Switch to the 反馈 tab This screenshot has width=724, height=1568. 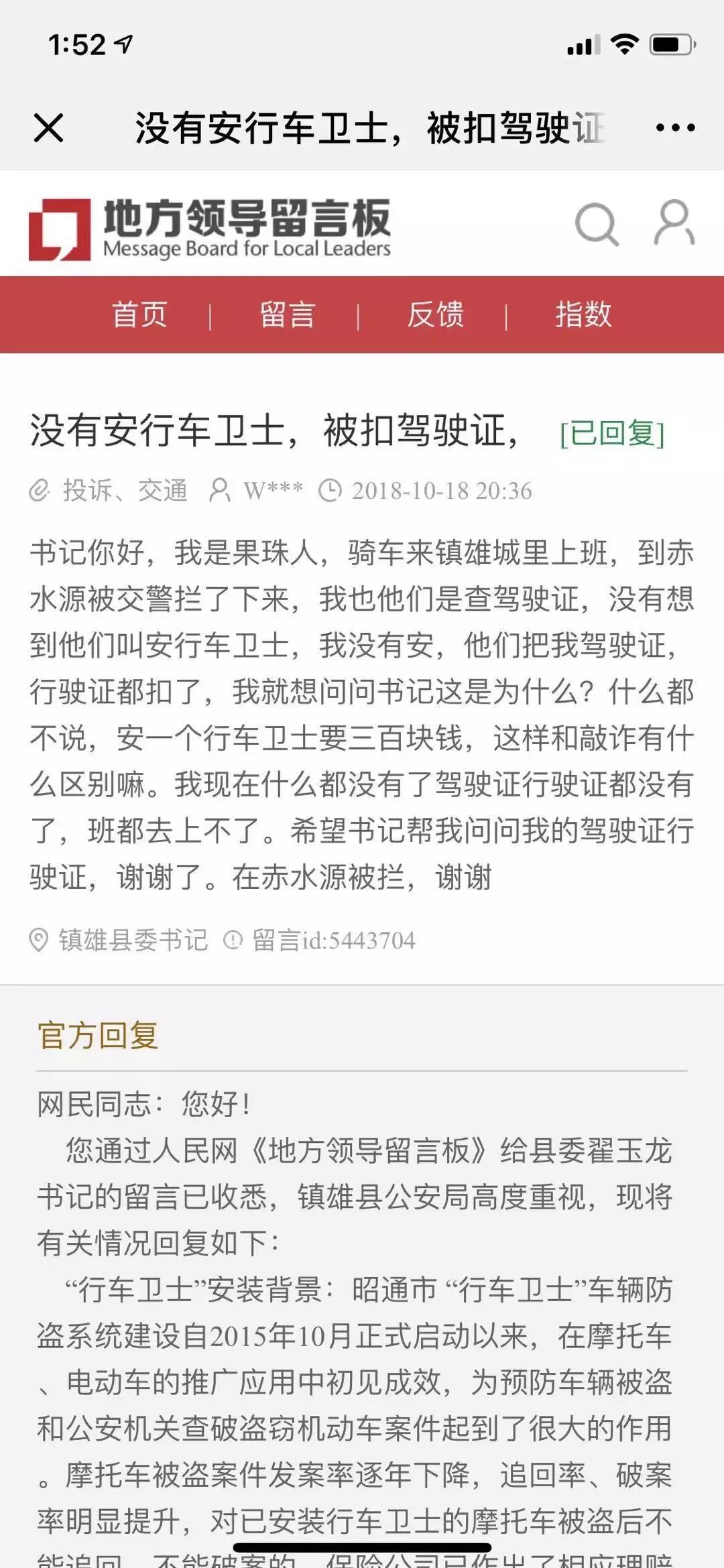(435, 314)
